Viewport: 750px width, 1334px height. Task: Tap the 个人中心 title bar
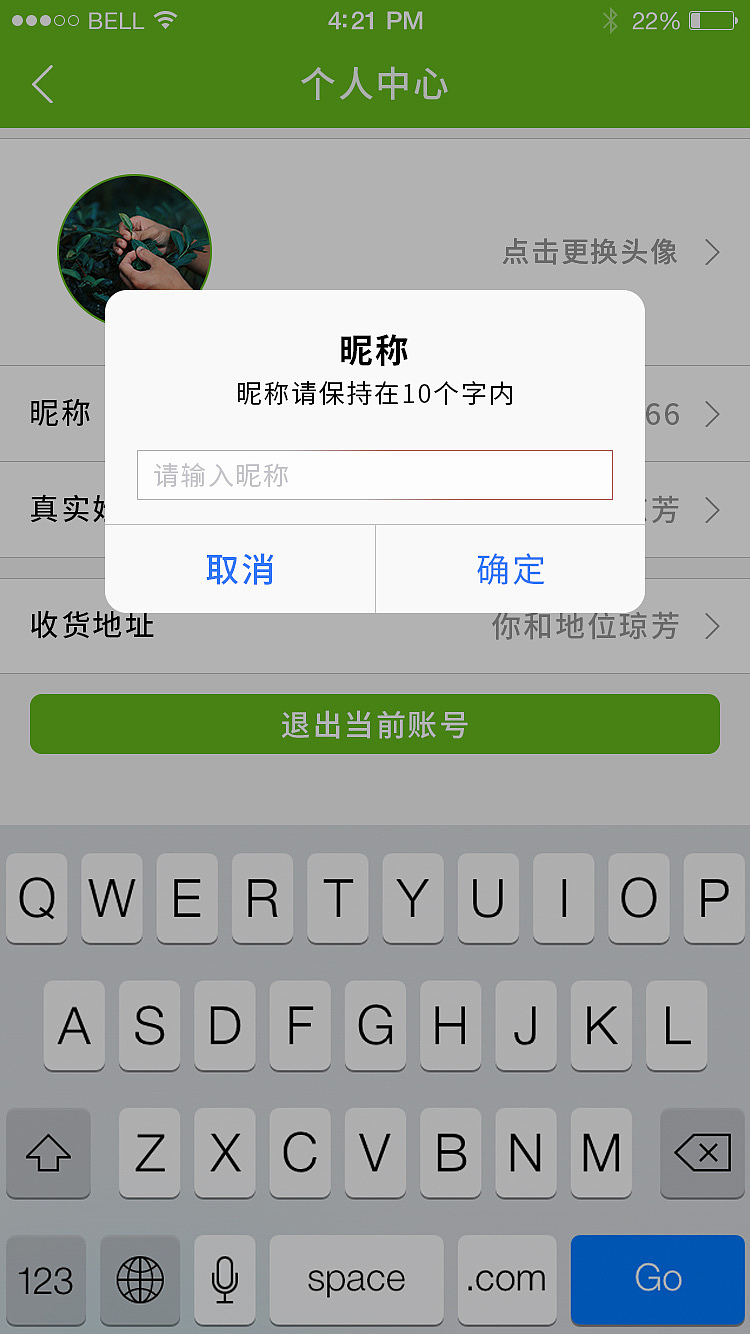click(375, 85)
